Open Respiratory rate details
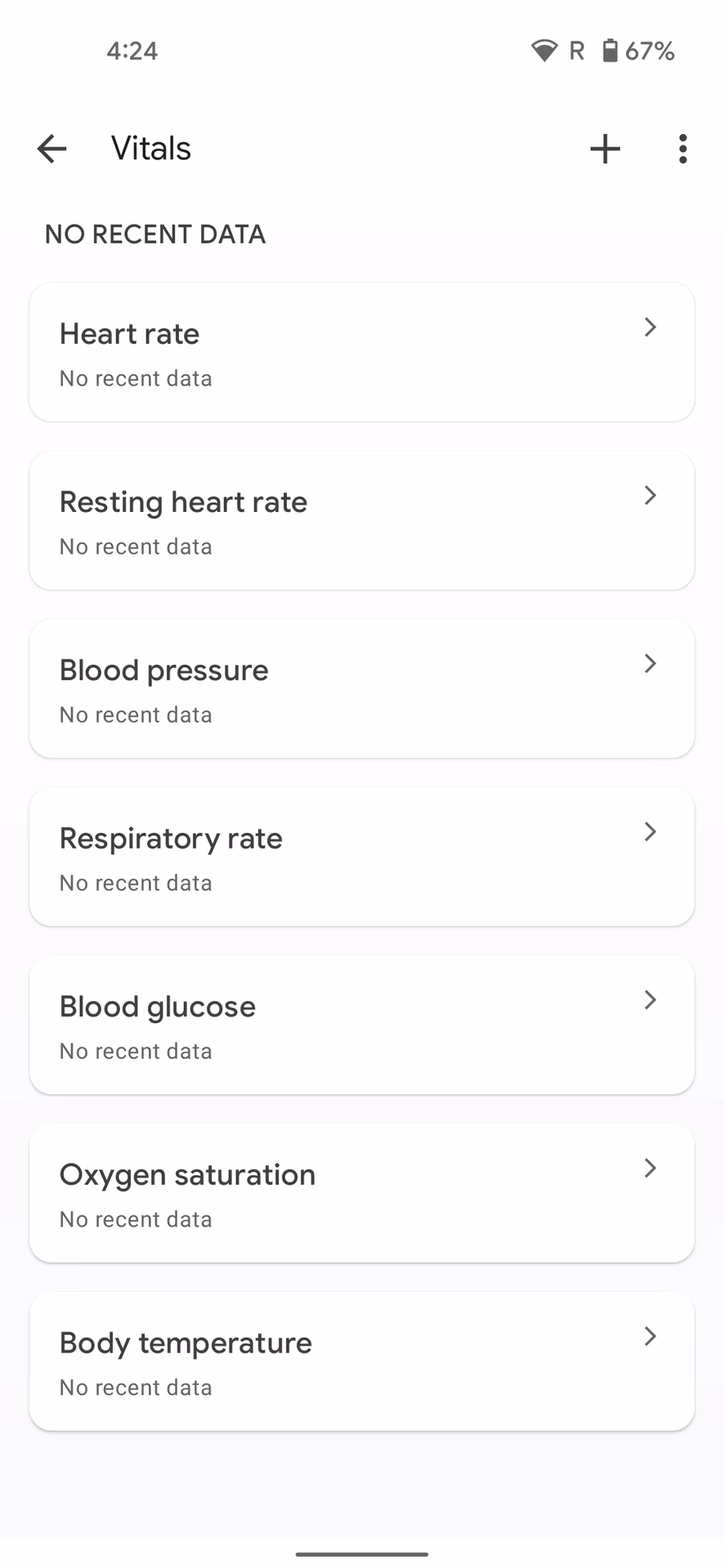Image resolution: width=724 pixels, height=1568 pixels. (x=362, y=857)
